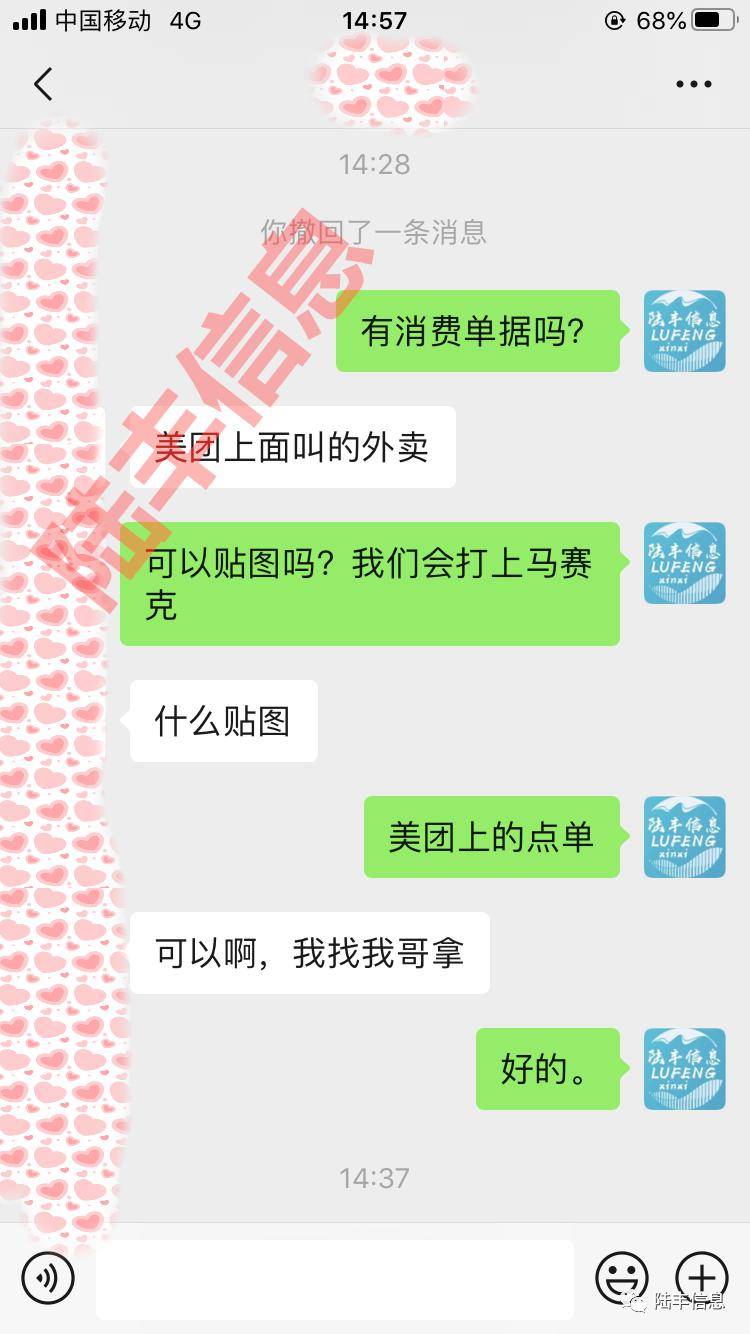Switch to voice message input
Screen dimensions: 750x1334
coord(48,1277)
